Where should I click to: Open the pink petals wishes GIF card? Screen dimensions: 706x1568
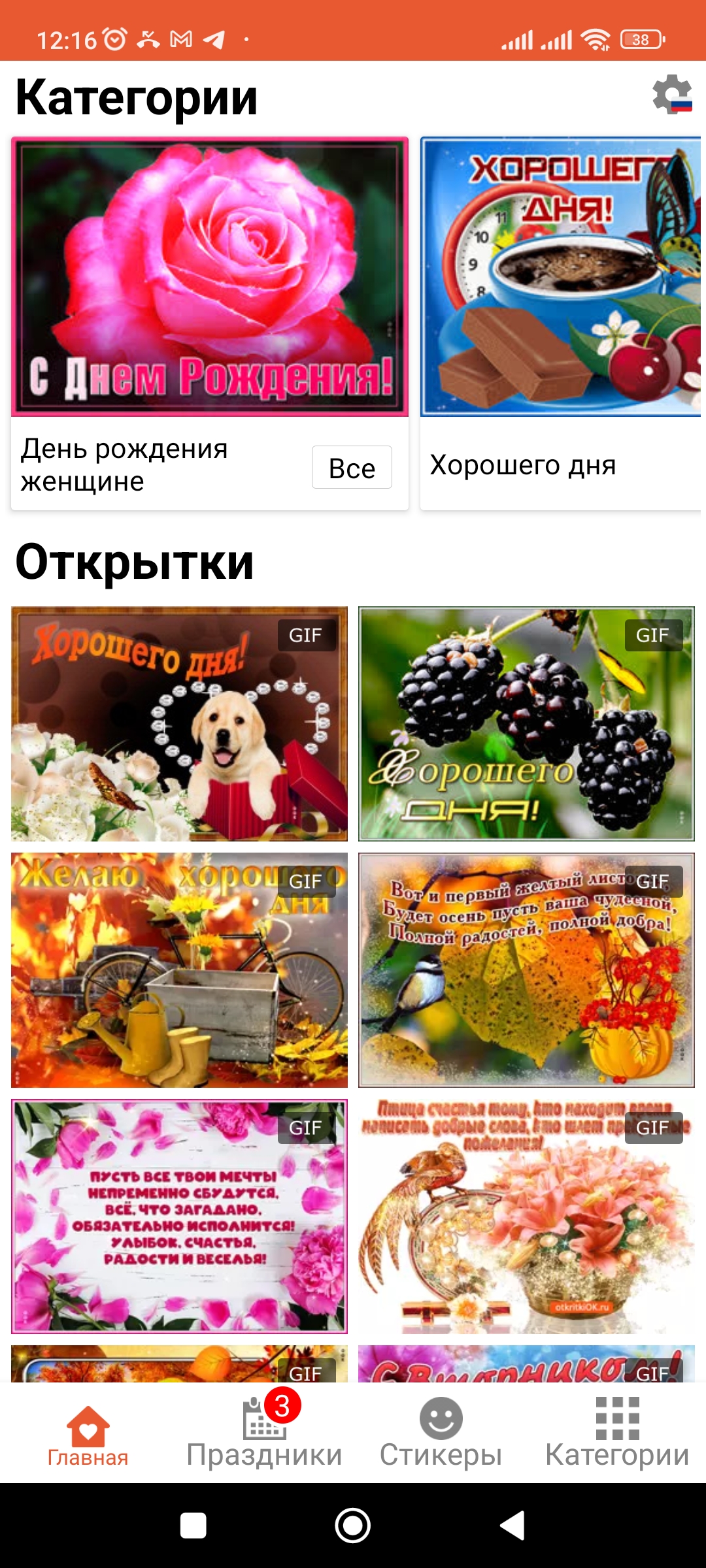tap(179, 1217)
